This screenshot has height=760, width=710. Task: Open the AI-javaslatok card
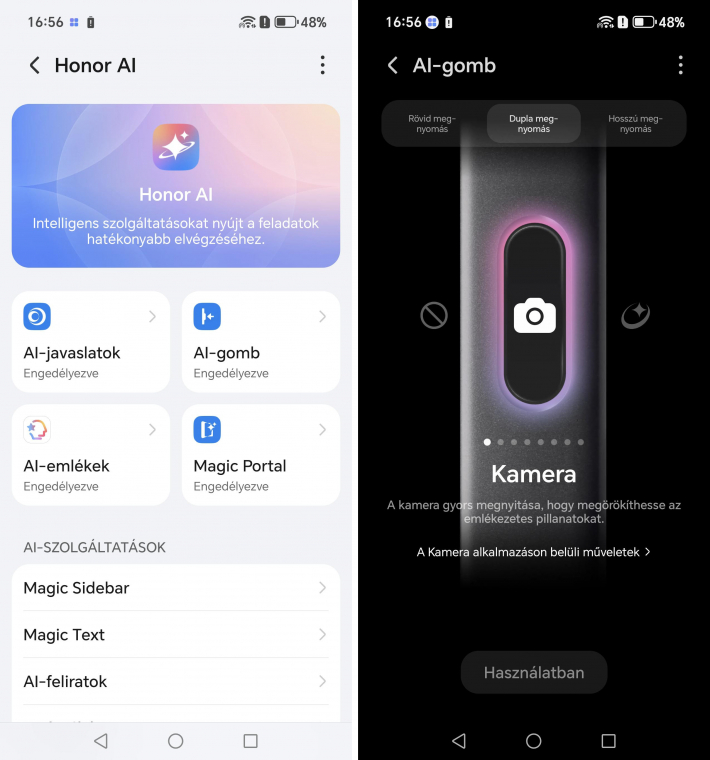(91, 341)
